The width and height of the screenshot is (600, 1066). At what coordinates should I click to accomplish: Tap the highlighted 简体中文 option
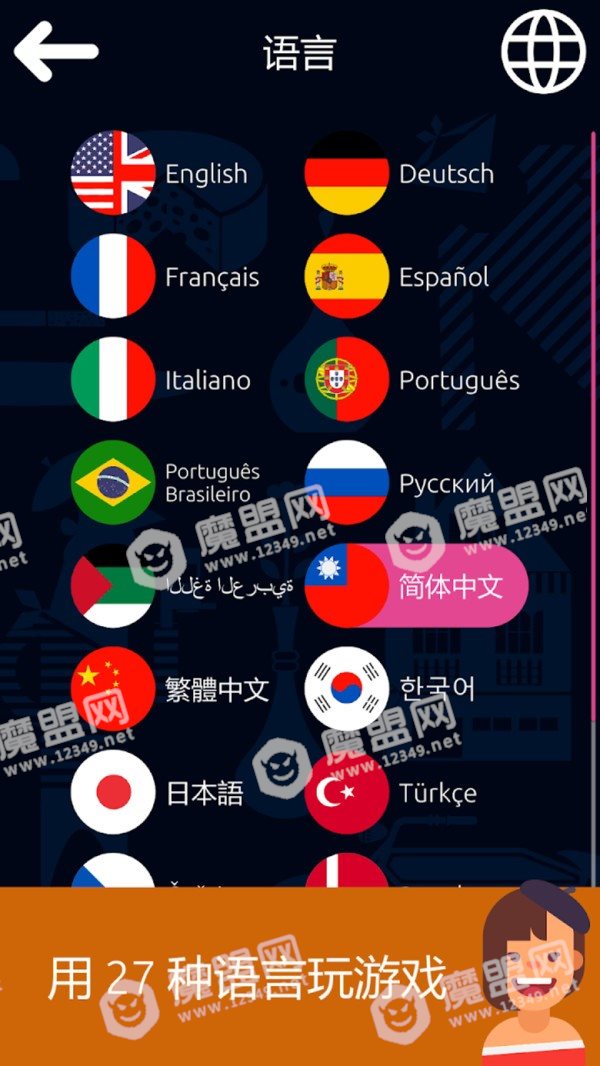click(417, 585)
